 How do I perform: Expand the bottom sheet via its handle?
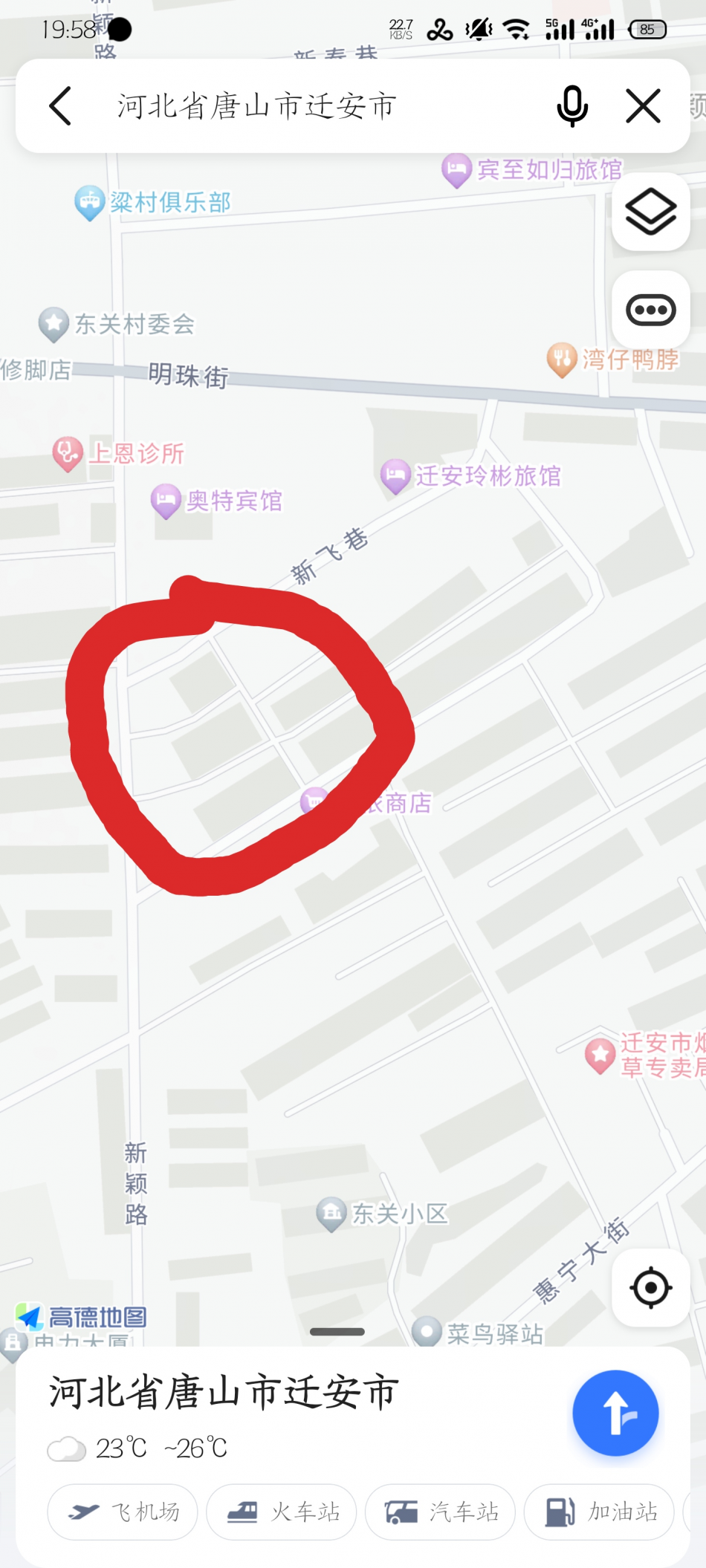[x=337, y=1332]
